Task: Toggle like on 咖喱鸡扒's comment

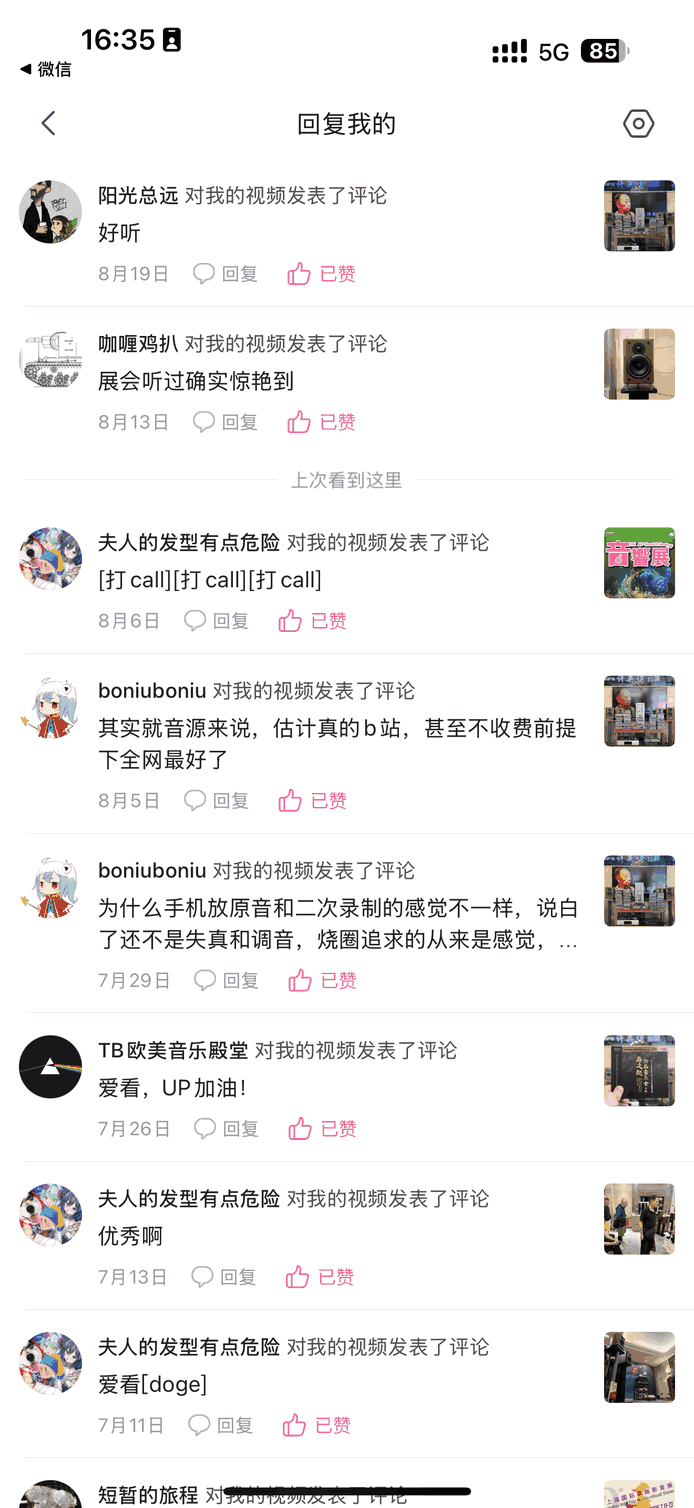Action: point(321,422)
